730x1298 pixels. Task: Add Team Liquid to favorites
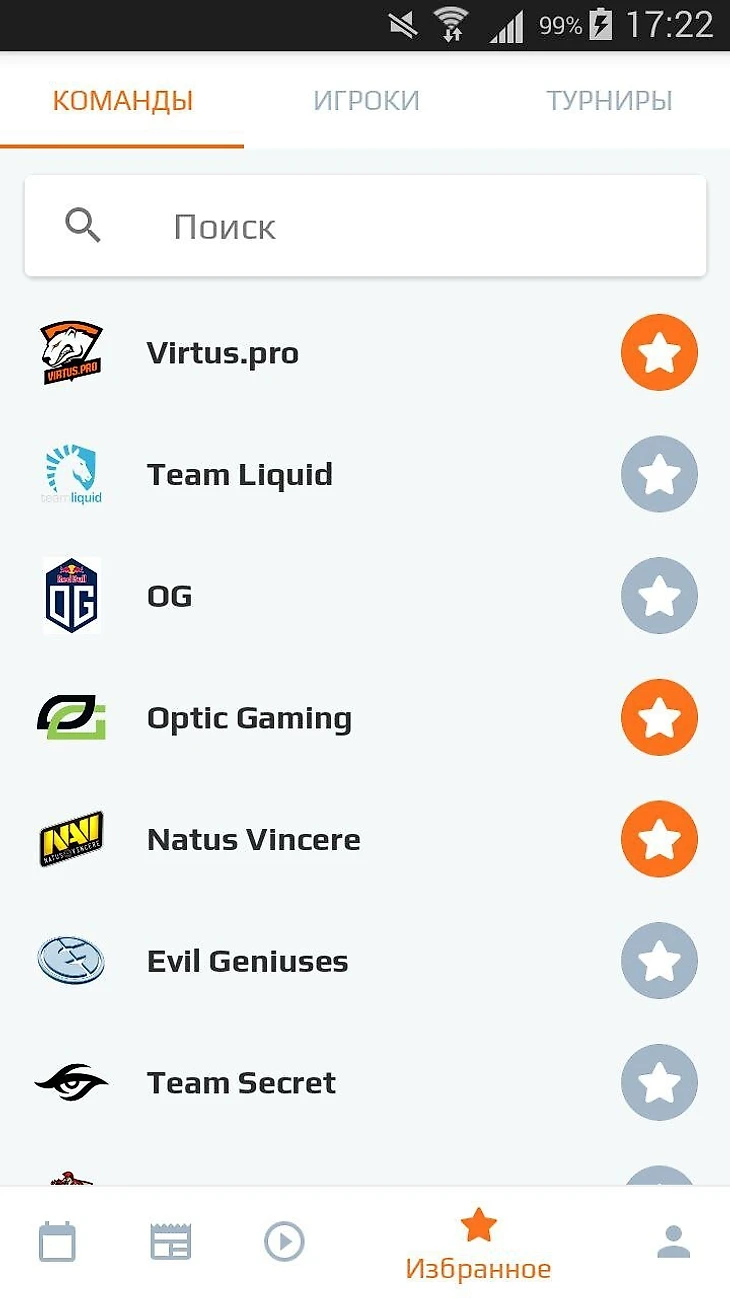(x=659, y=475)
